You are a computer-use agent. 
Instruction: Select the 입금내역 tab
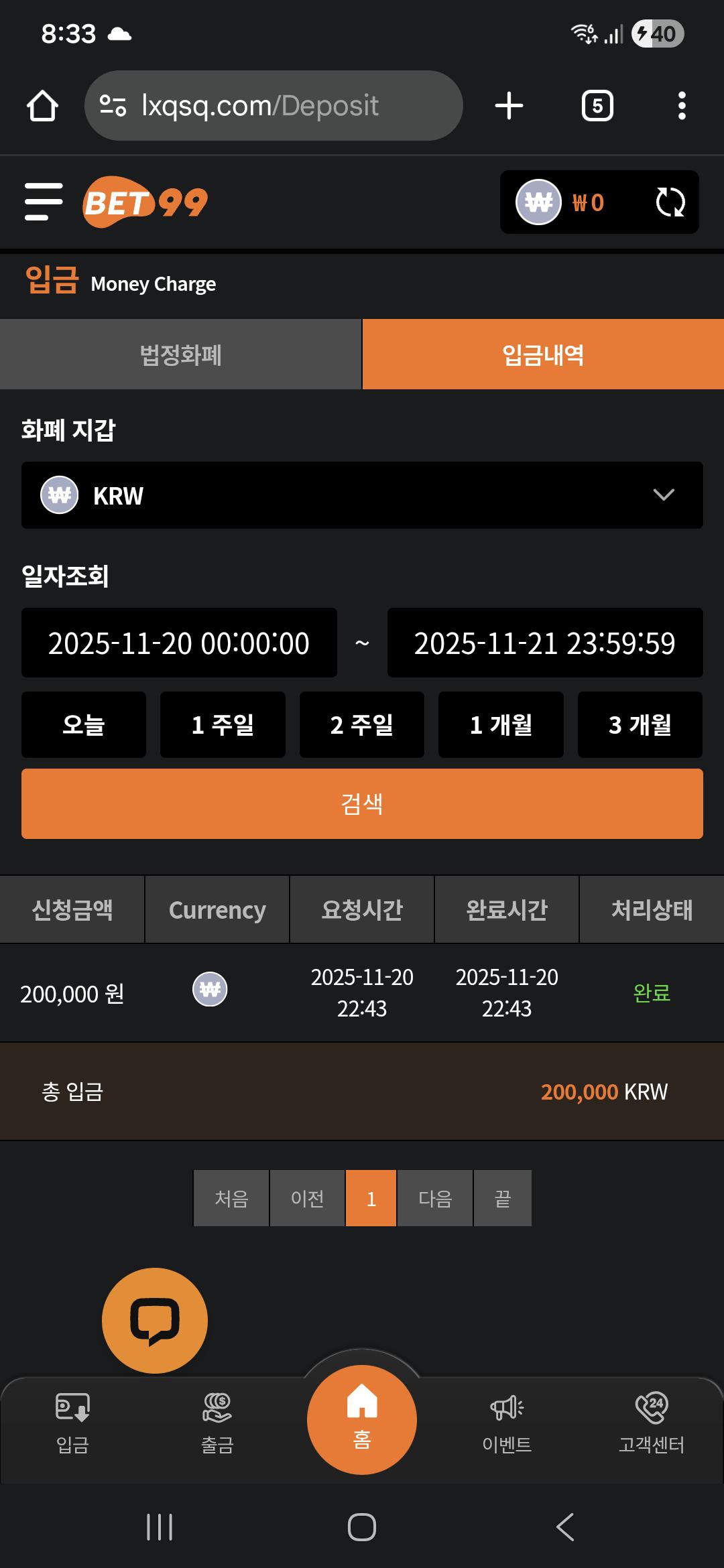pos(543,354)
